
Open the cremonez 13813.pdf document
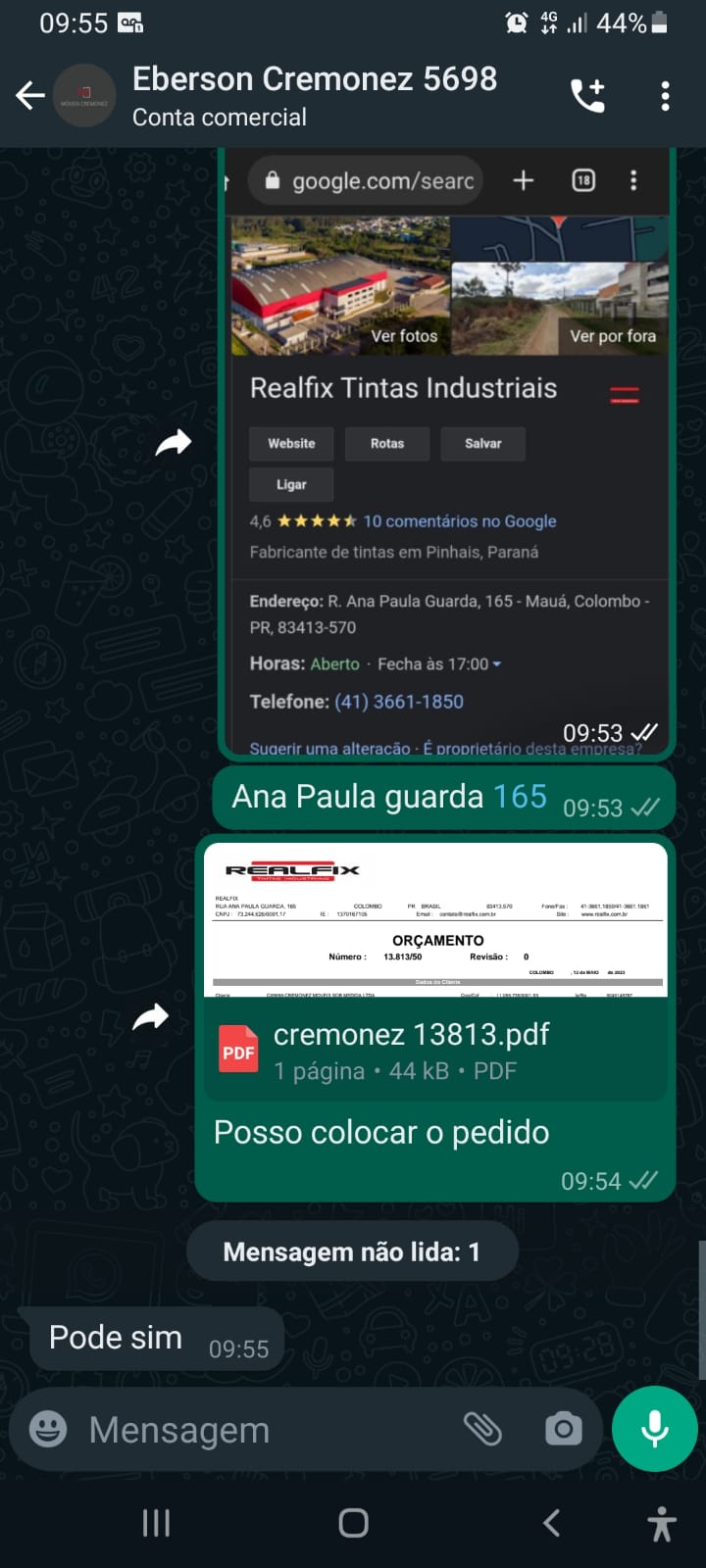pos(435,1051)
